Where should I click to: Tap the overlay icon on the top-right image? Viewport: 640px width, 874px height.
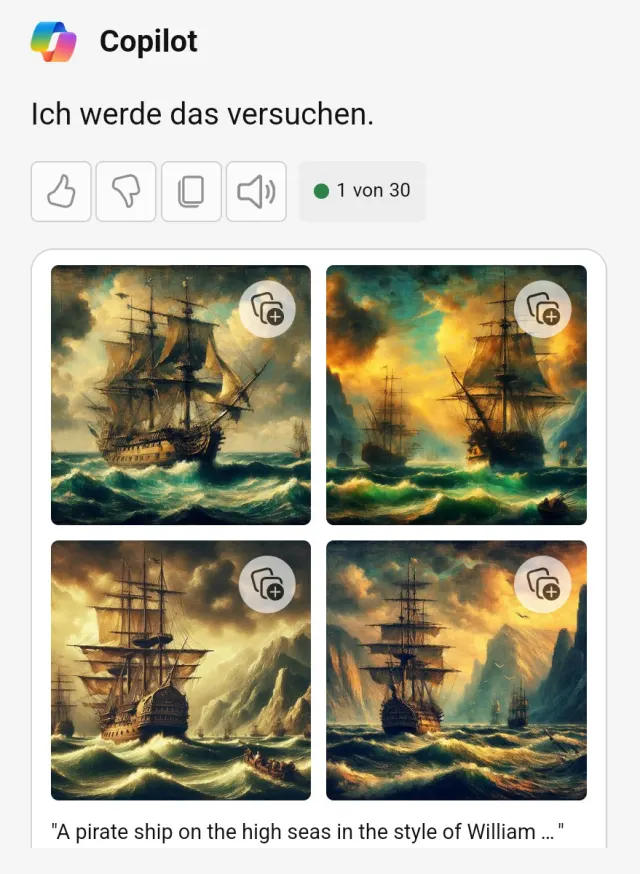click(543, 309)
